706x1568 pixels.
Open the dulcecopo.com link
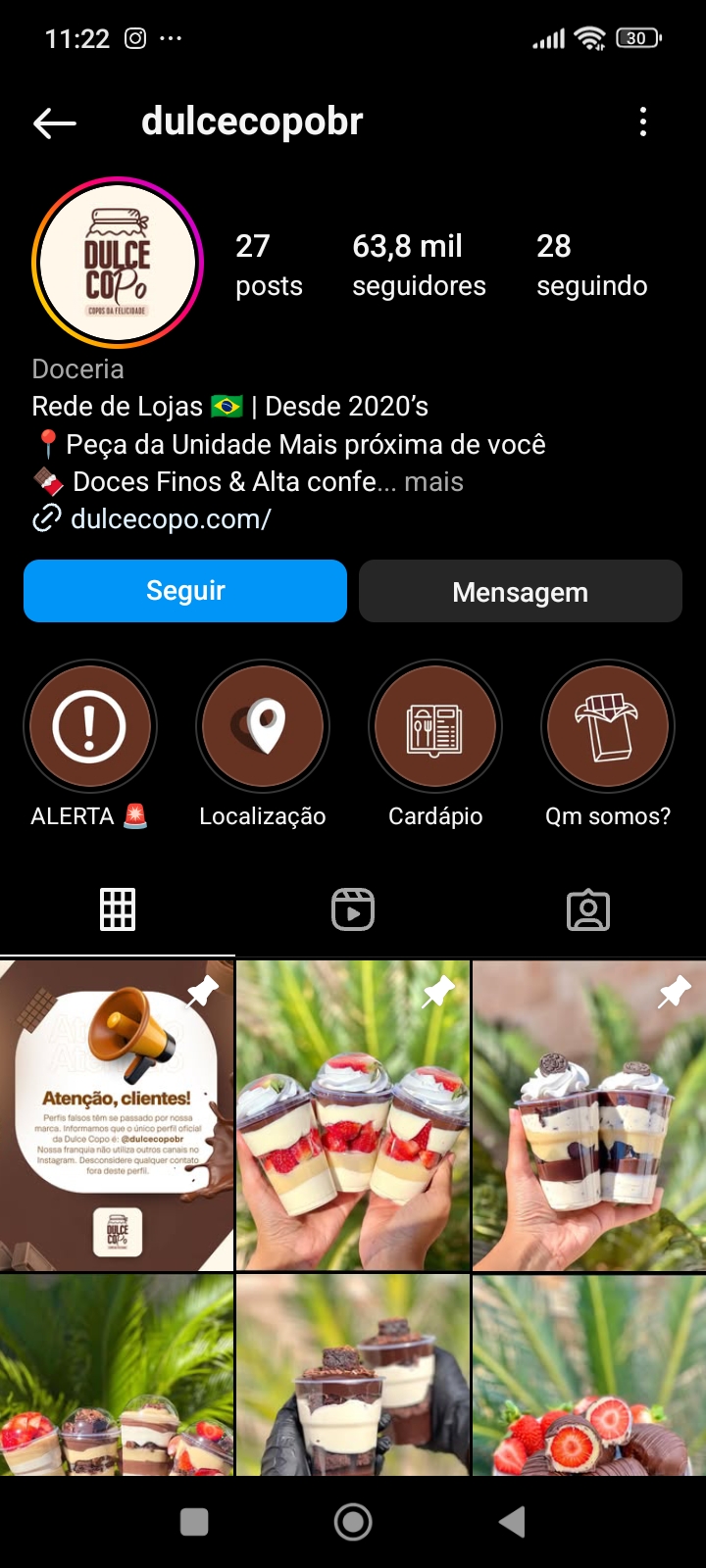tap(171, 518)
